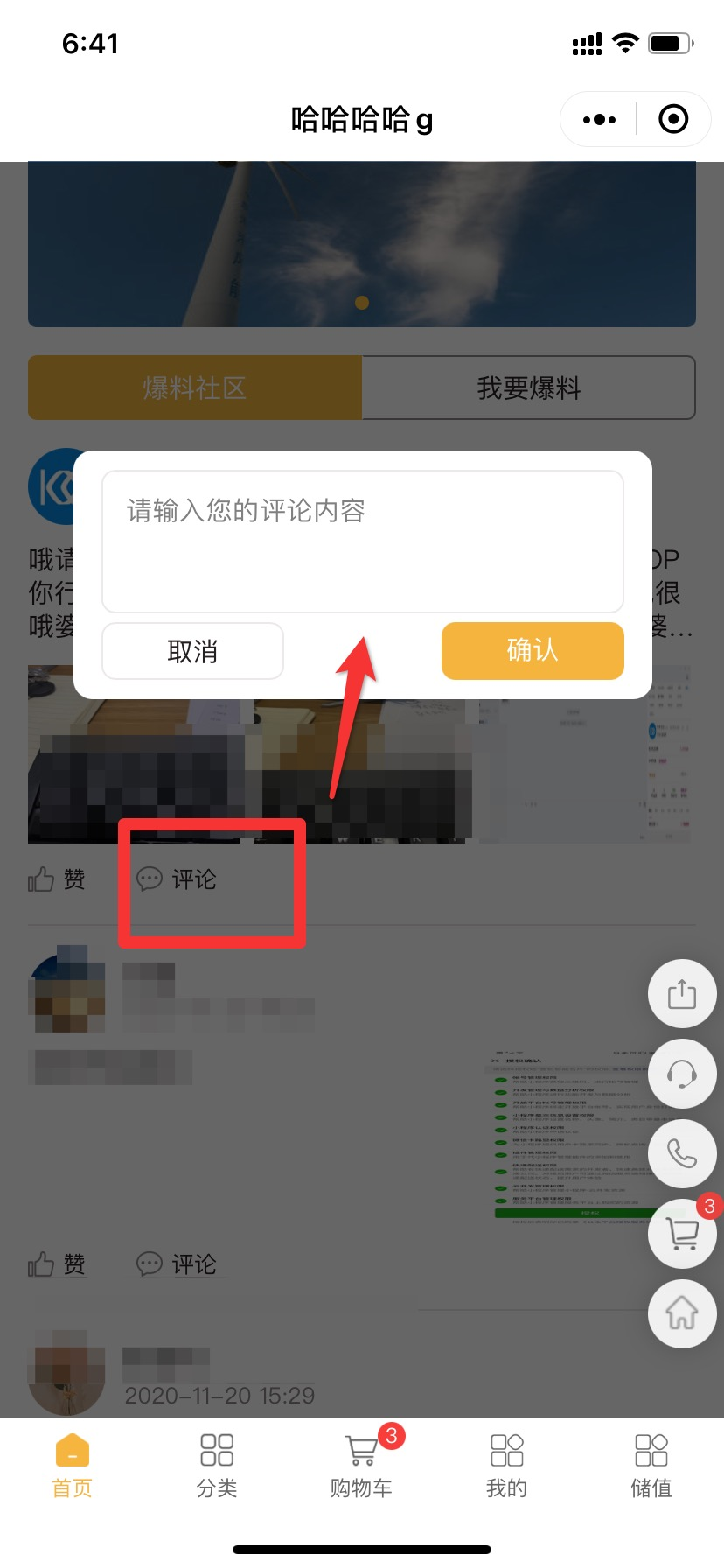Open 购物车 in bottom navigation

(362, 1466)
